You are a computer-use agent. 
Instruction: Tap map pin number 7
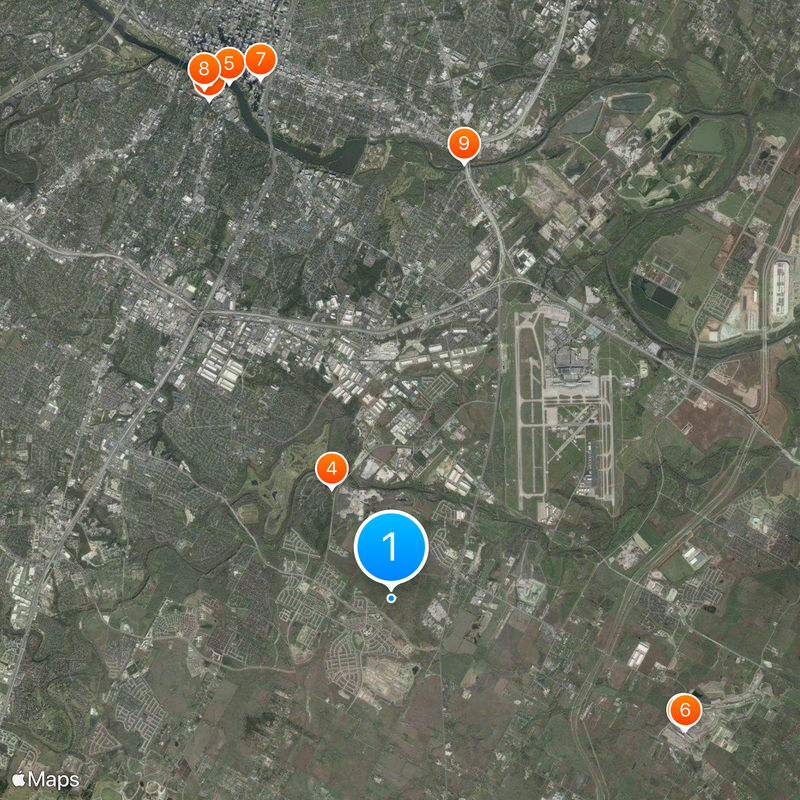pyautogui.click(x=260, y=60)
